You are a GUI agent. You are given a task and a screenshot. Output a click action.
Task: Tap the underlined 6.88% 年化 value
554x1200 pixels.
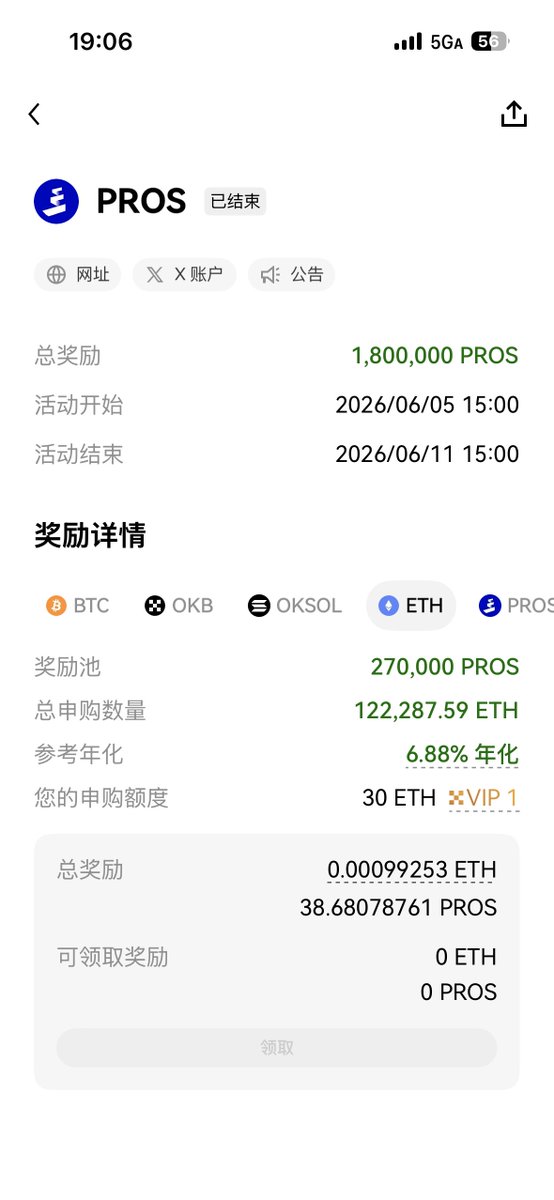462,755
